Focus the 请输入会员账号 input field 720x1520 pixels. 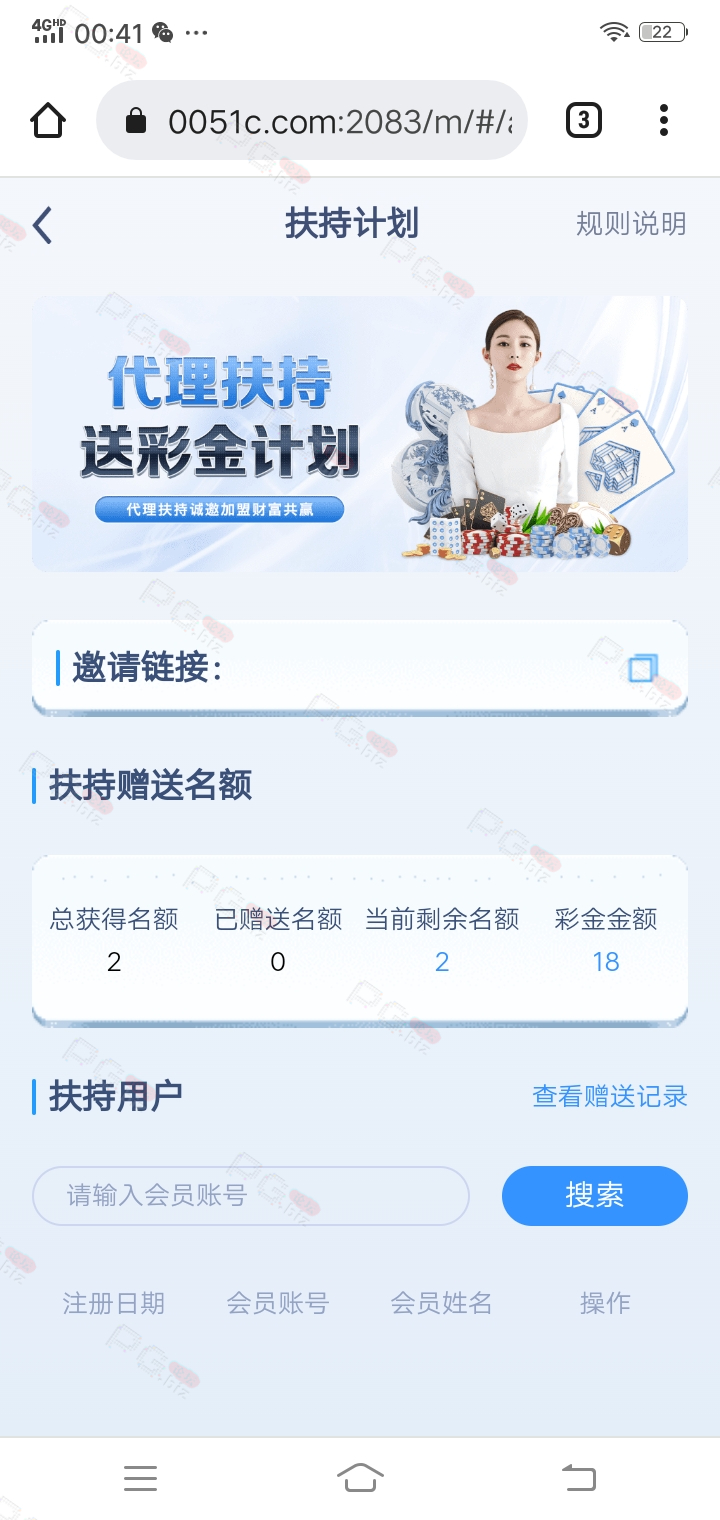click(251, 1196)
